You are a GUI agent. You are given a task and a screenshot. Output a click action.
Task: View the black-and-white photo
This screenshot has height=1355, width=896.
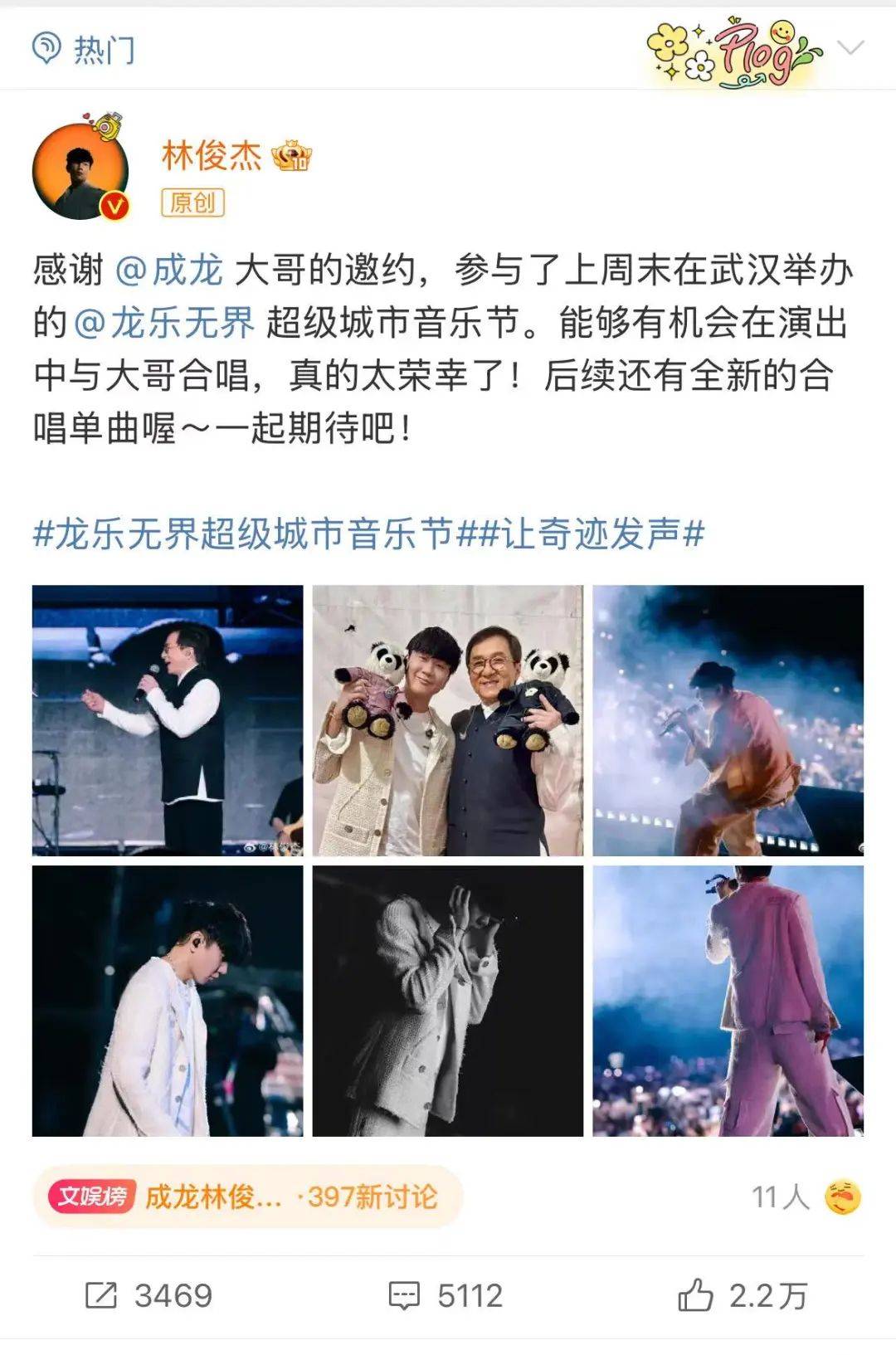[x=447, y=1001]
